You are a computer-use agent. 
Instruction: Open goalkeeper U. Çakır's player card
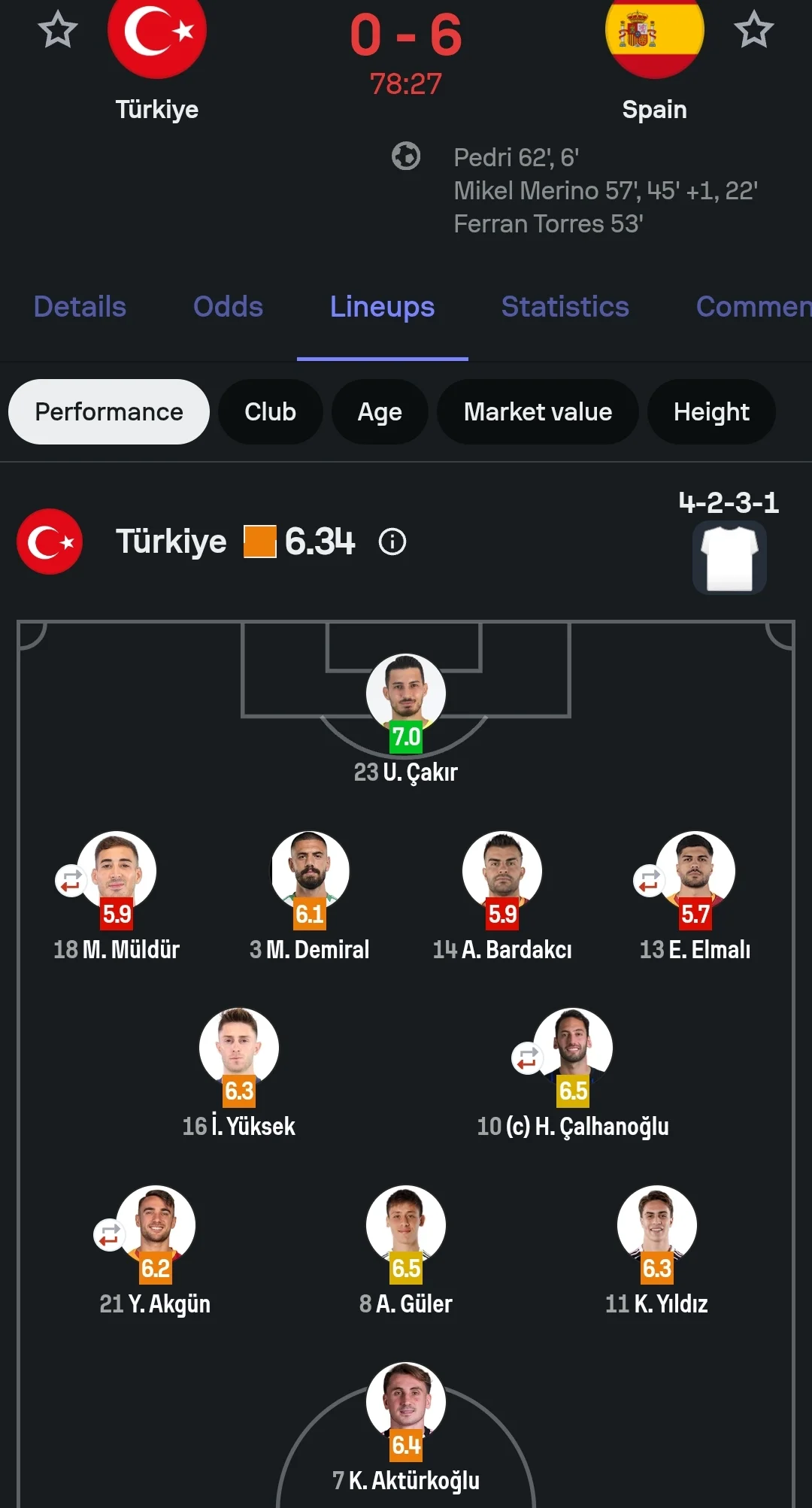click(x=406, y=694)
